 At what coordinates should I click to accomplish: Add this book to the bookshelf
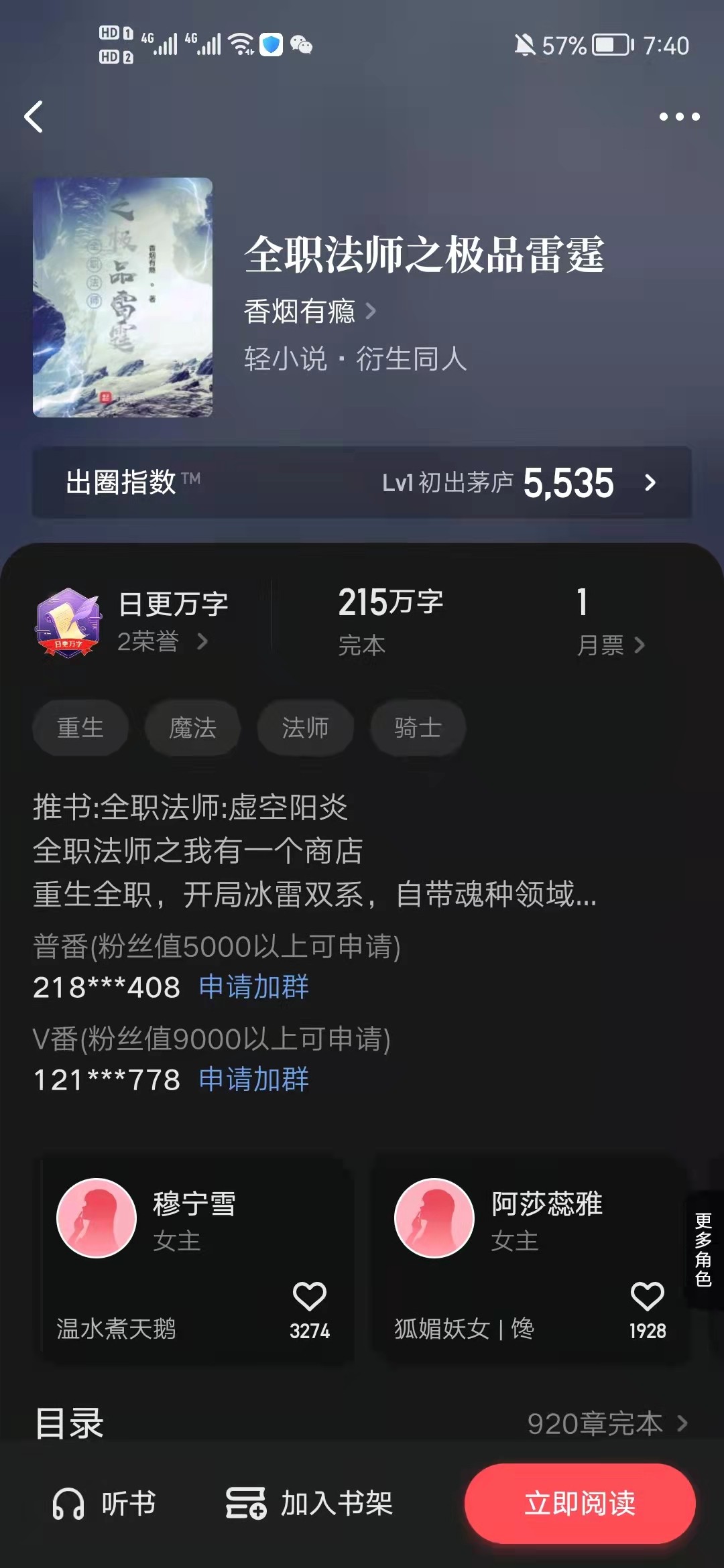tap(310, 1504)
